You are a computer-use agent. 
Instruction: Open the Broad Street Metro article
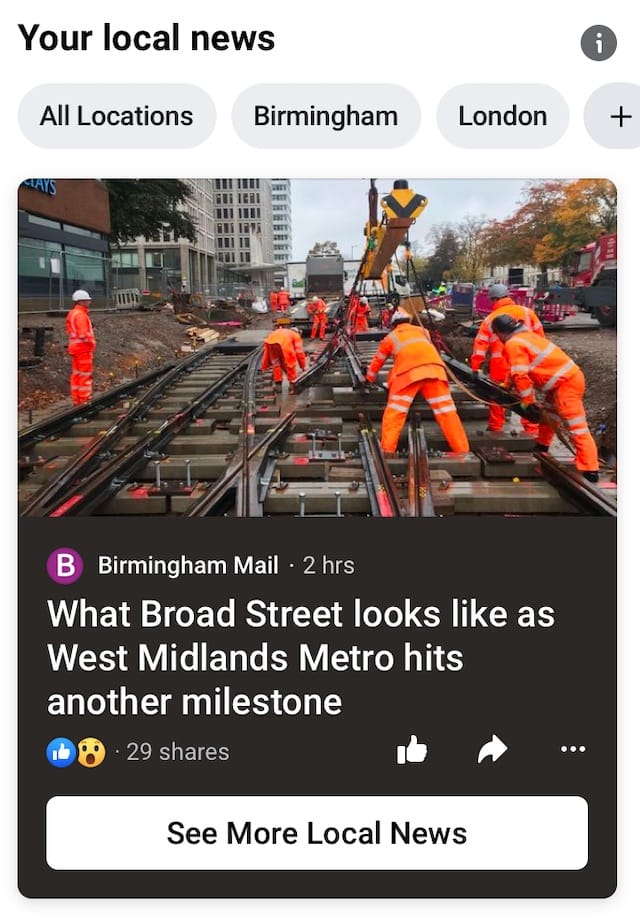[x=300, y=657]
